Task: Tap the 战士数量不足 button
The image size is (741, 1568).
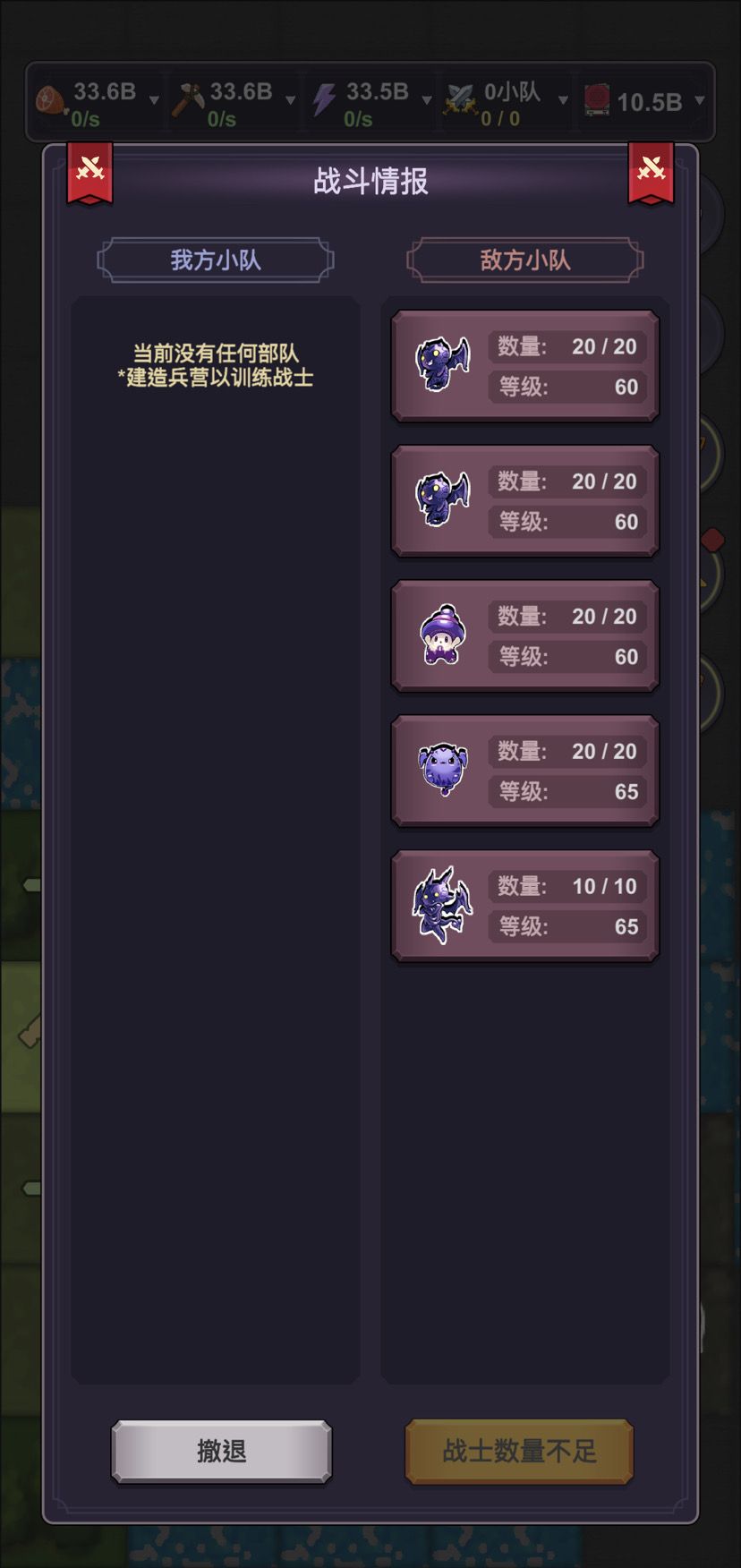Action: pyautogui.click(x=519, y=1451)
